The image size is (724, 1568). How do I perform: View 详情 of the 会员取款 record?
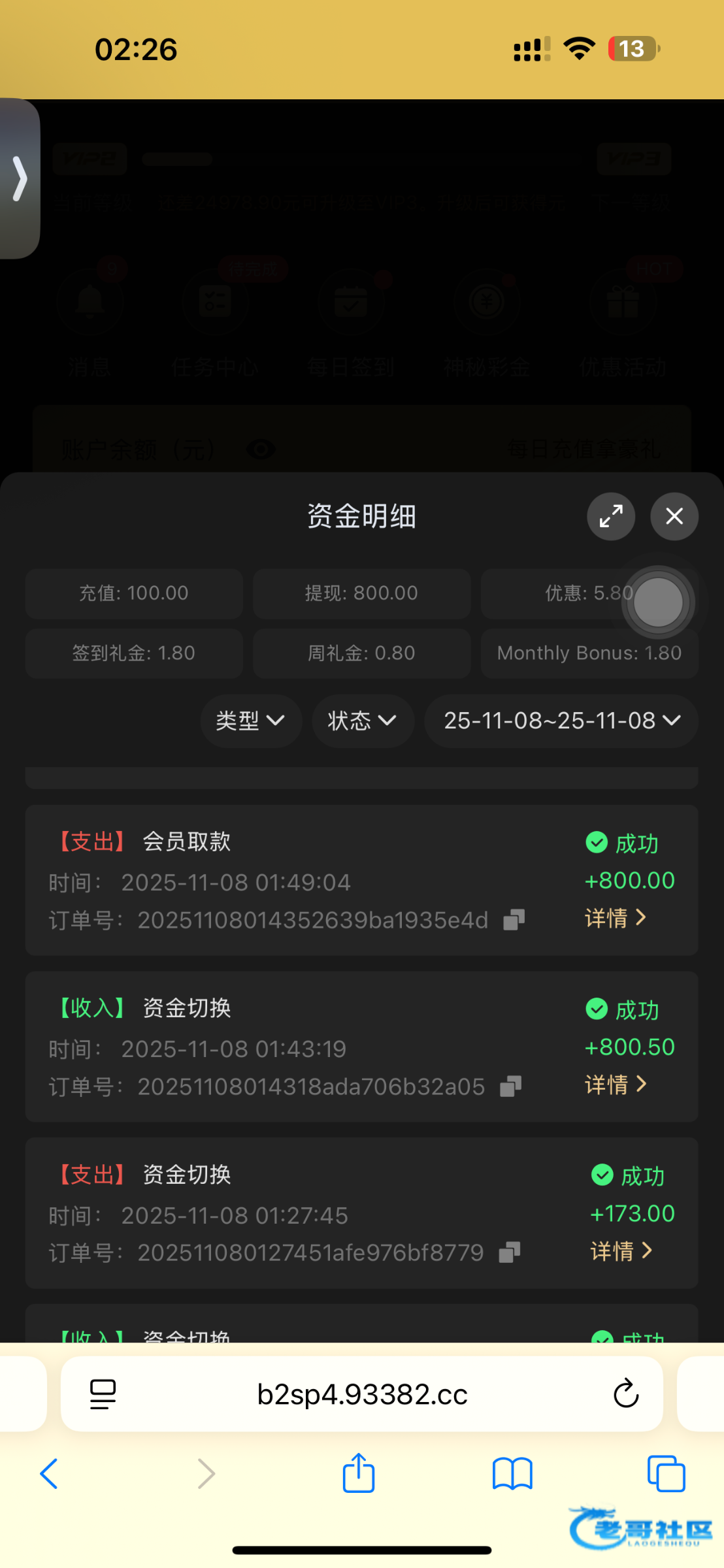[x=615, y=918]
